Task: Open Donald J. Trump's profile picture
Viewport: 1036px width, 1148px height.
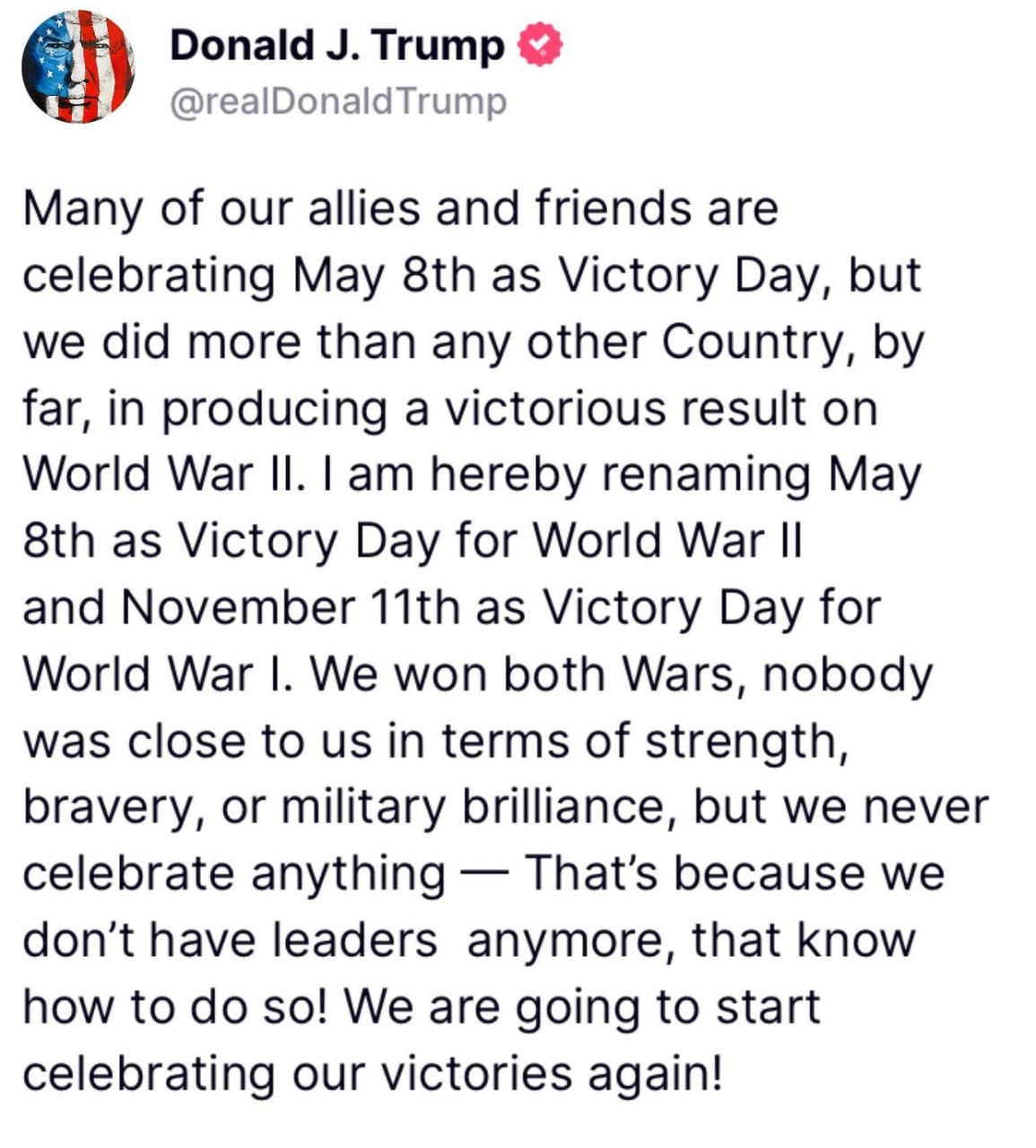Action: coord(78,68)
